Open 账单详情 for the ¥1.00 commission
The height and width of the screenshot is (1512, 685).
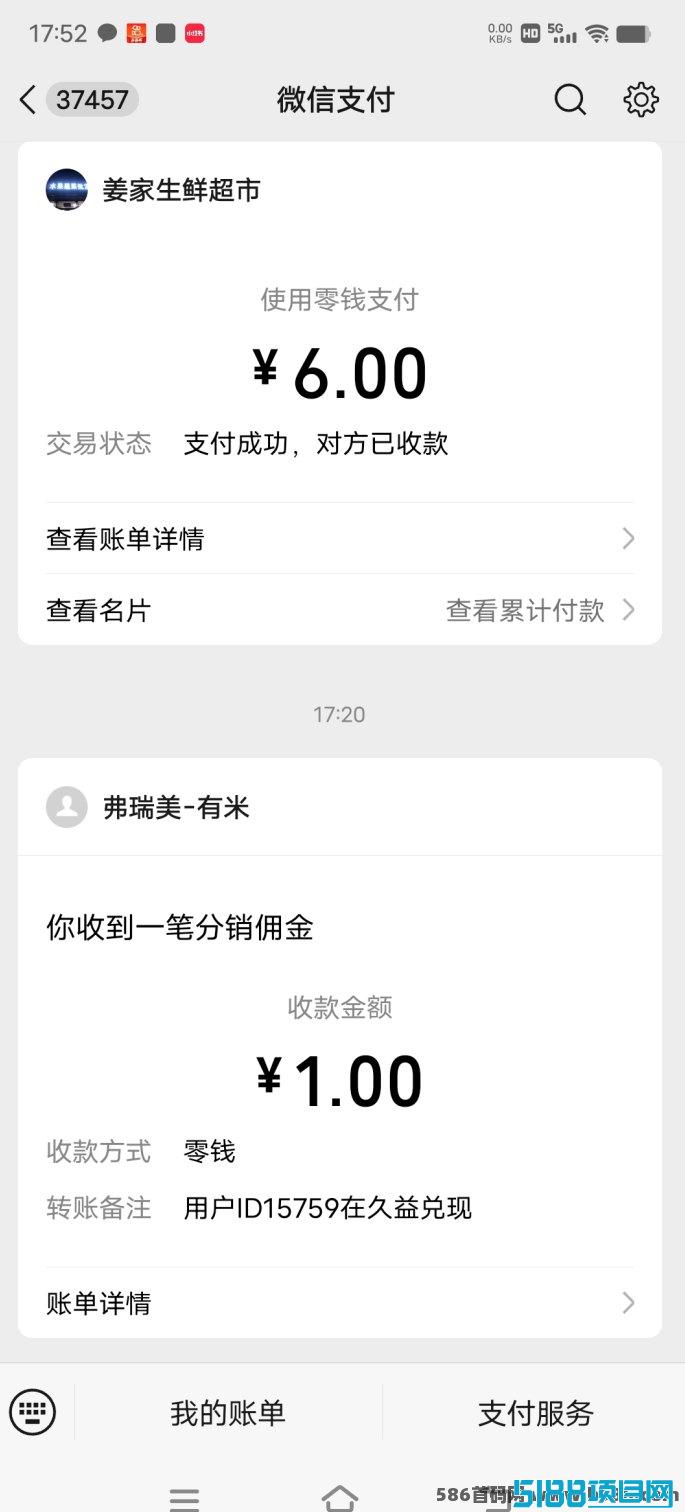click(340, 1303)
